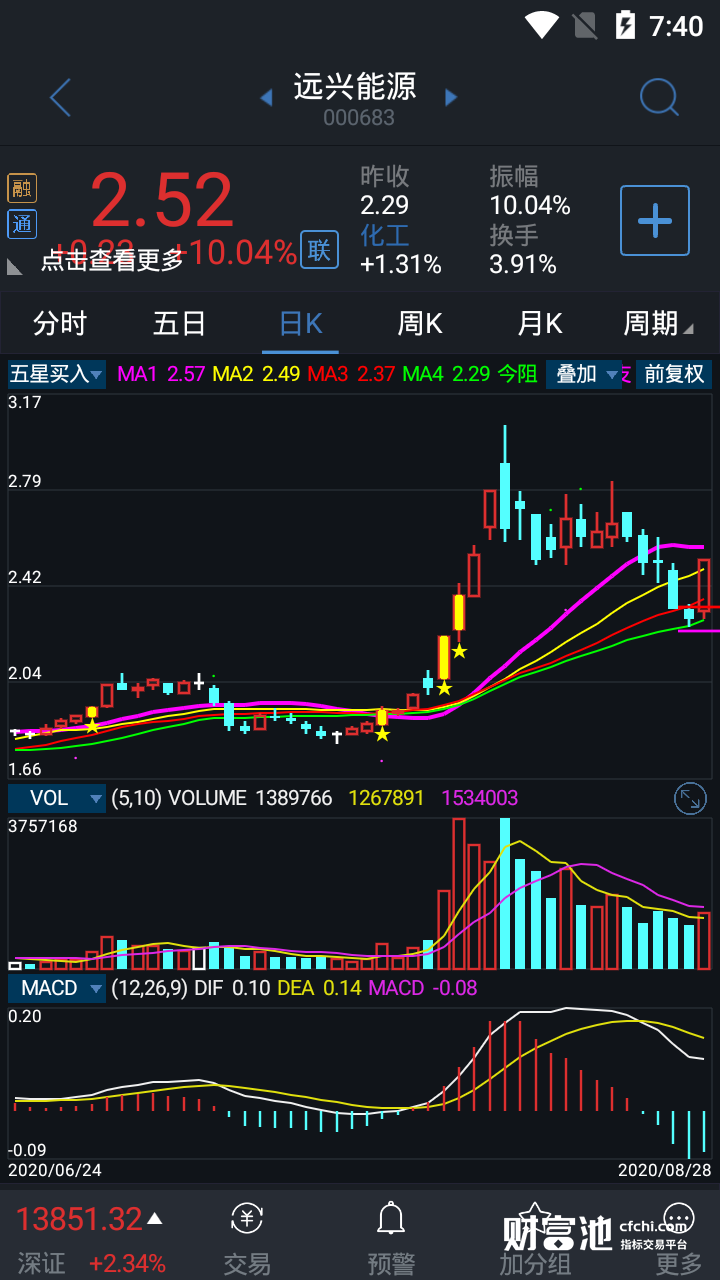Select the 周K chart tab

(420, 324)
